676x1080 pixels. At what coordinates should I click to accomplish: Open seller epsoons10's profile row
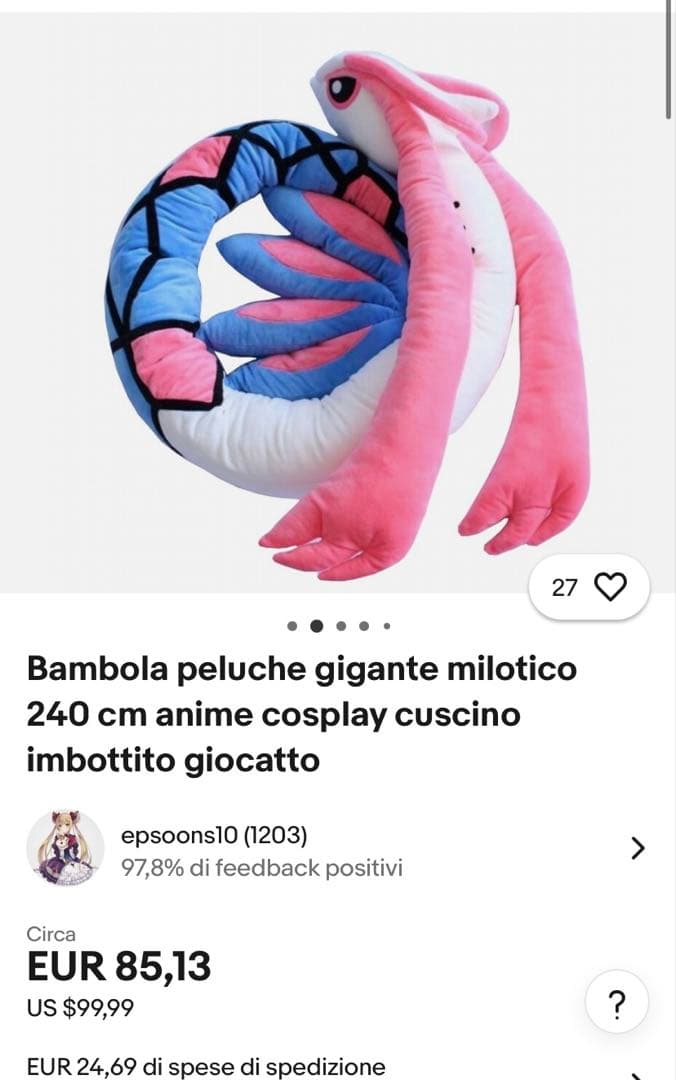pos(336,849)
